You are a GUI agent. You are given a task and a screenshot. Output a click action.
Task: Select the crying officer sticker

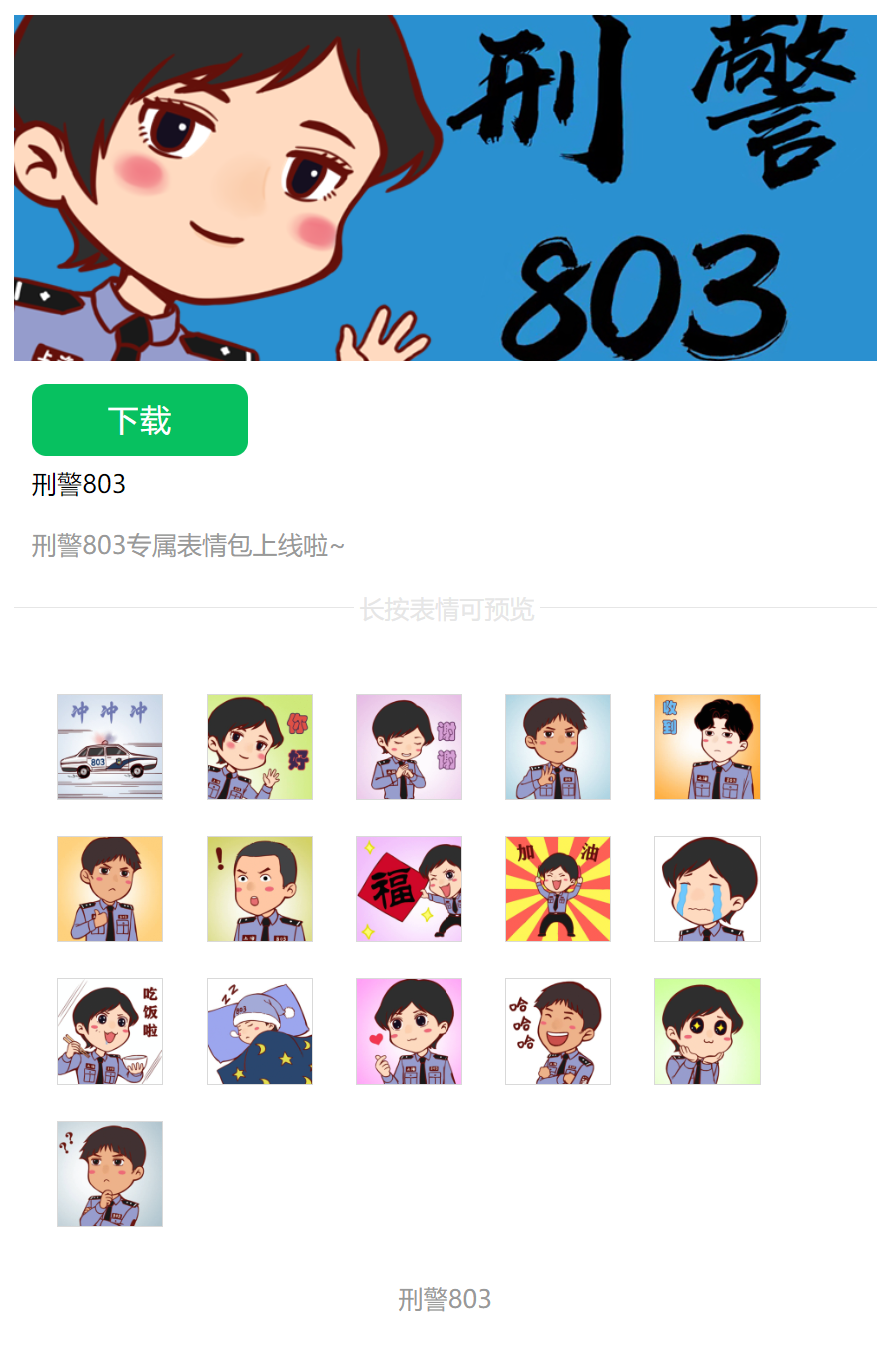coord(707,889)
